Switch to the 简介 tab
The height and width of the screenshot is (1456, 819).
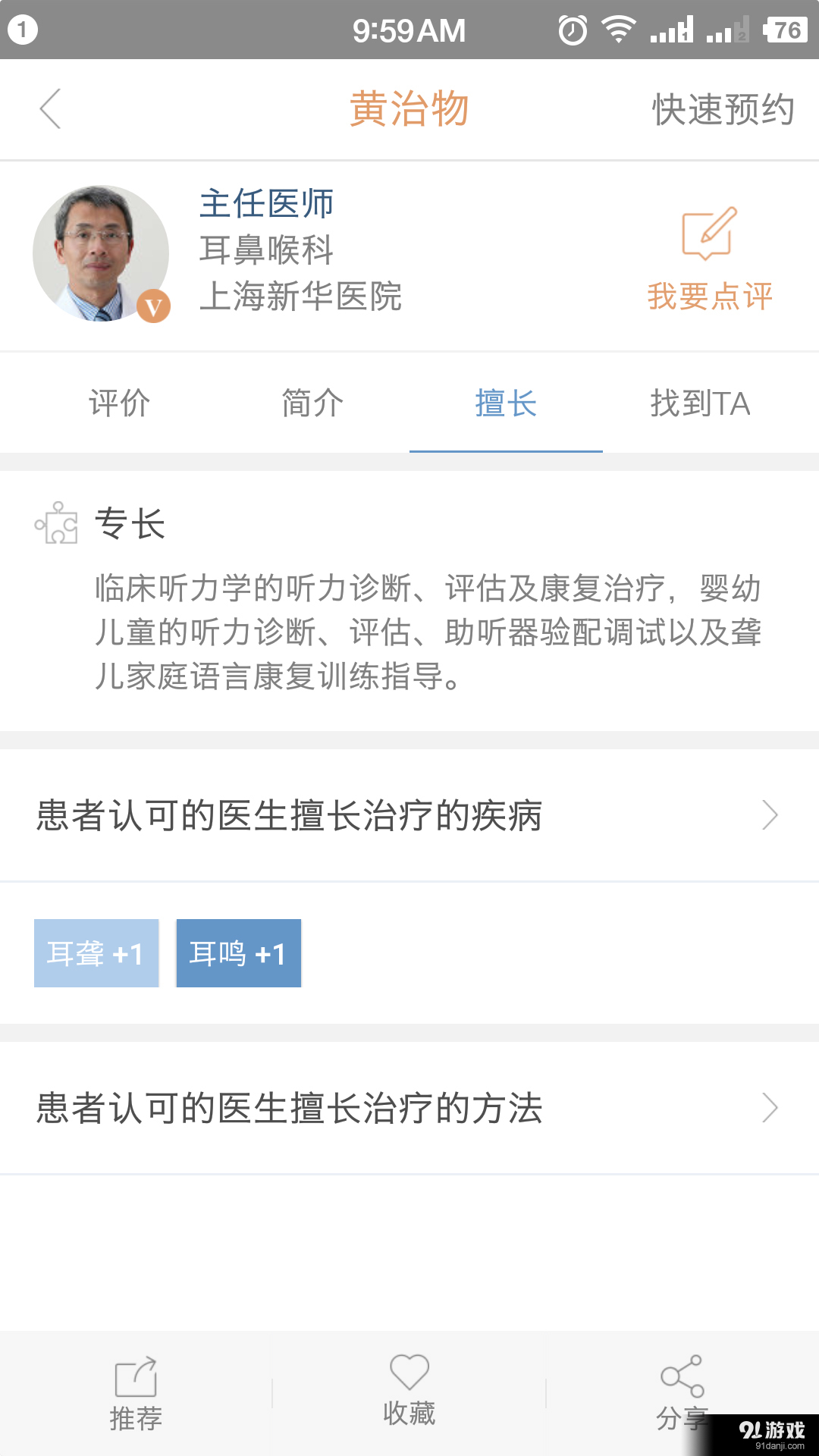[x=312, y=403]
